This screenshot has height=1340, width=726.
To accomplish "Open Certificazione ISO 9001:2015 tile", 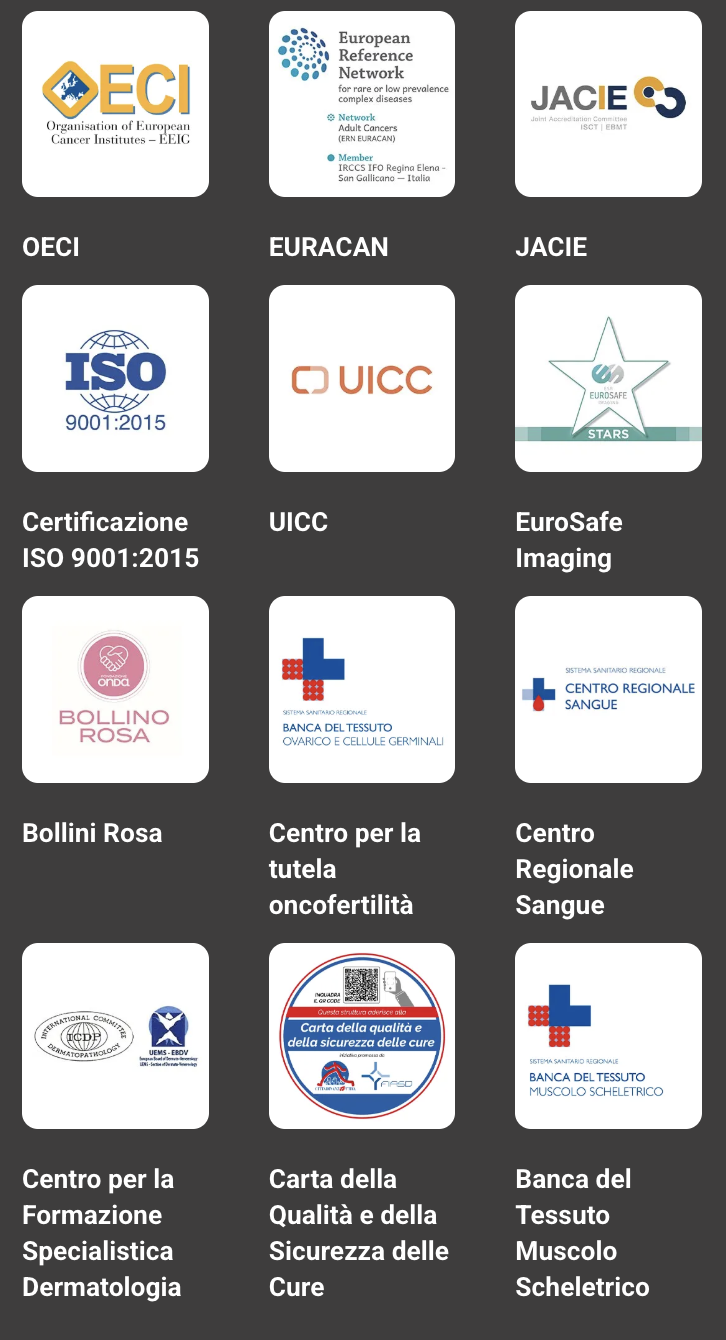I will pos(115,378).
